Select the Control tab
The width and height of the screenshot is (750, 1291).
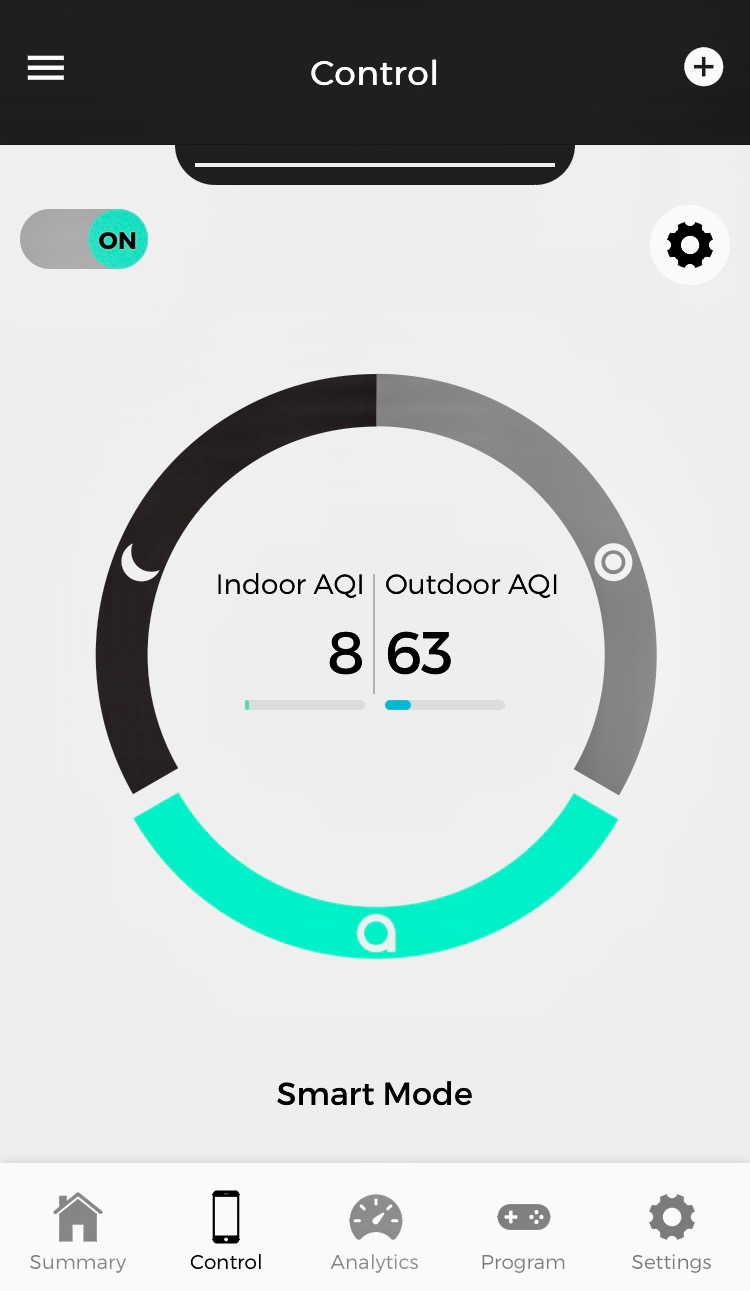pyautogui.click(x=226, y=1232)
